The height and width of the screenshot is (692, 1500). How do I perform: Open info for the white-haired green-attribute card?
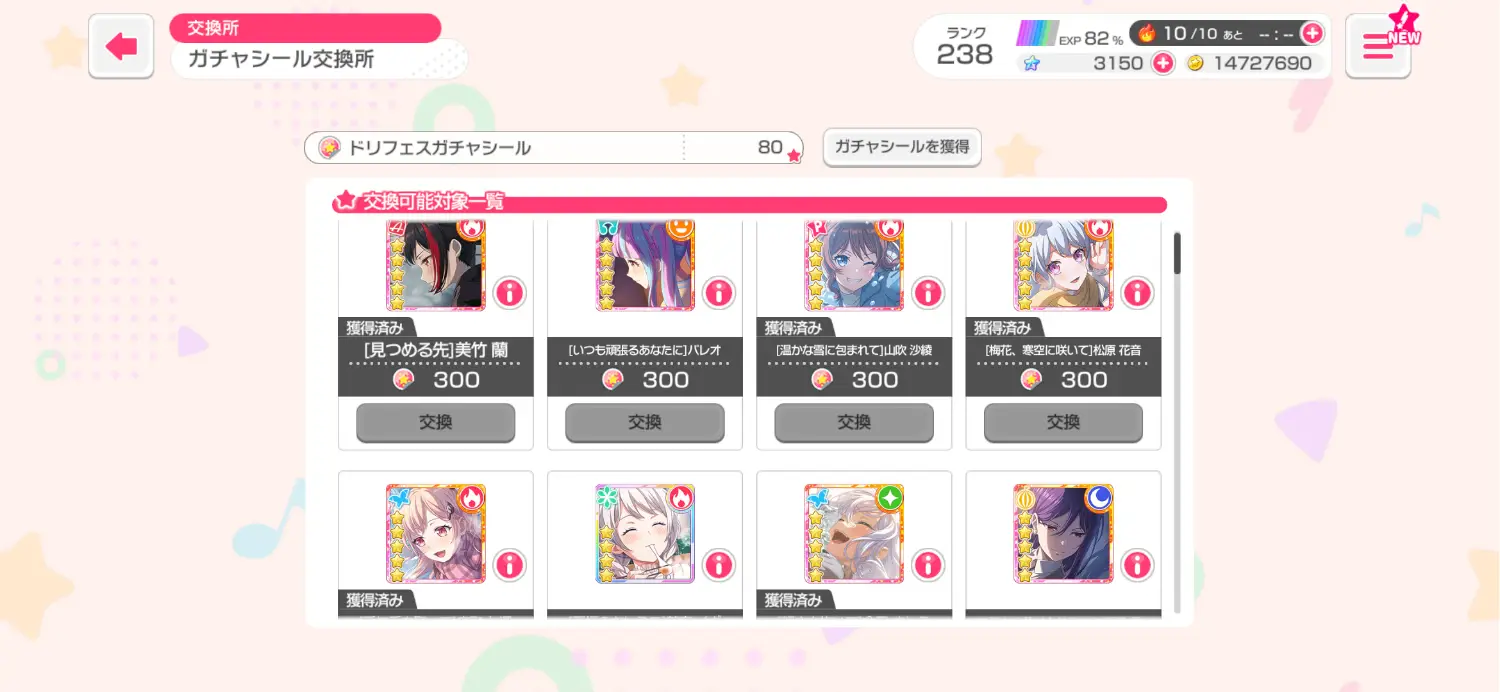928,565
